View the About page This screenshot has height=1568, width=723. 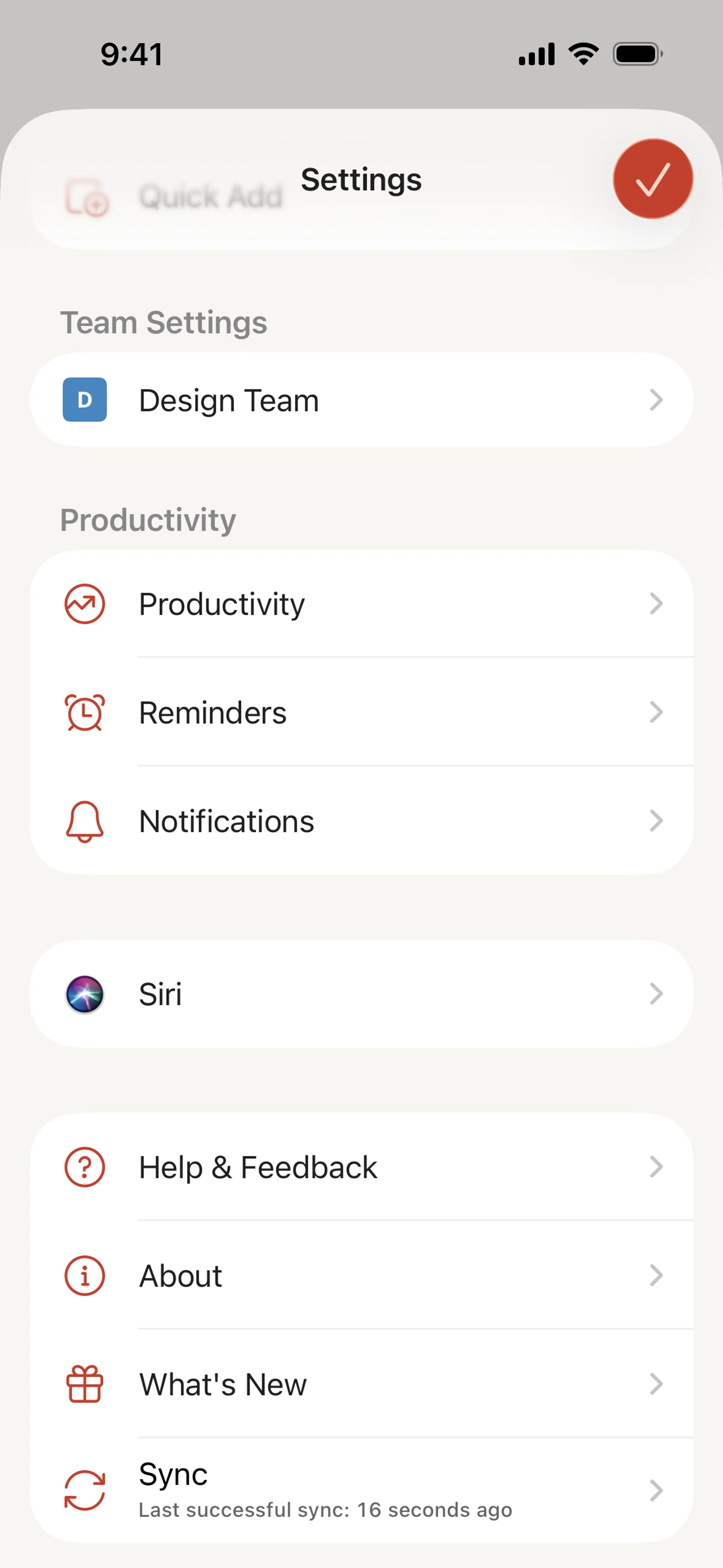click(361, 1275)
